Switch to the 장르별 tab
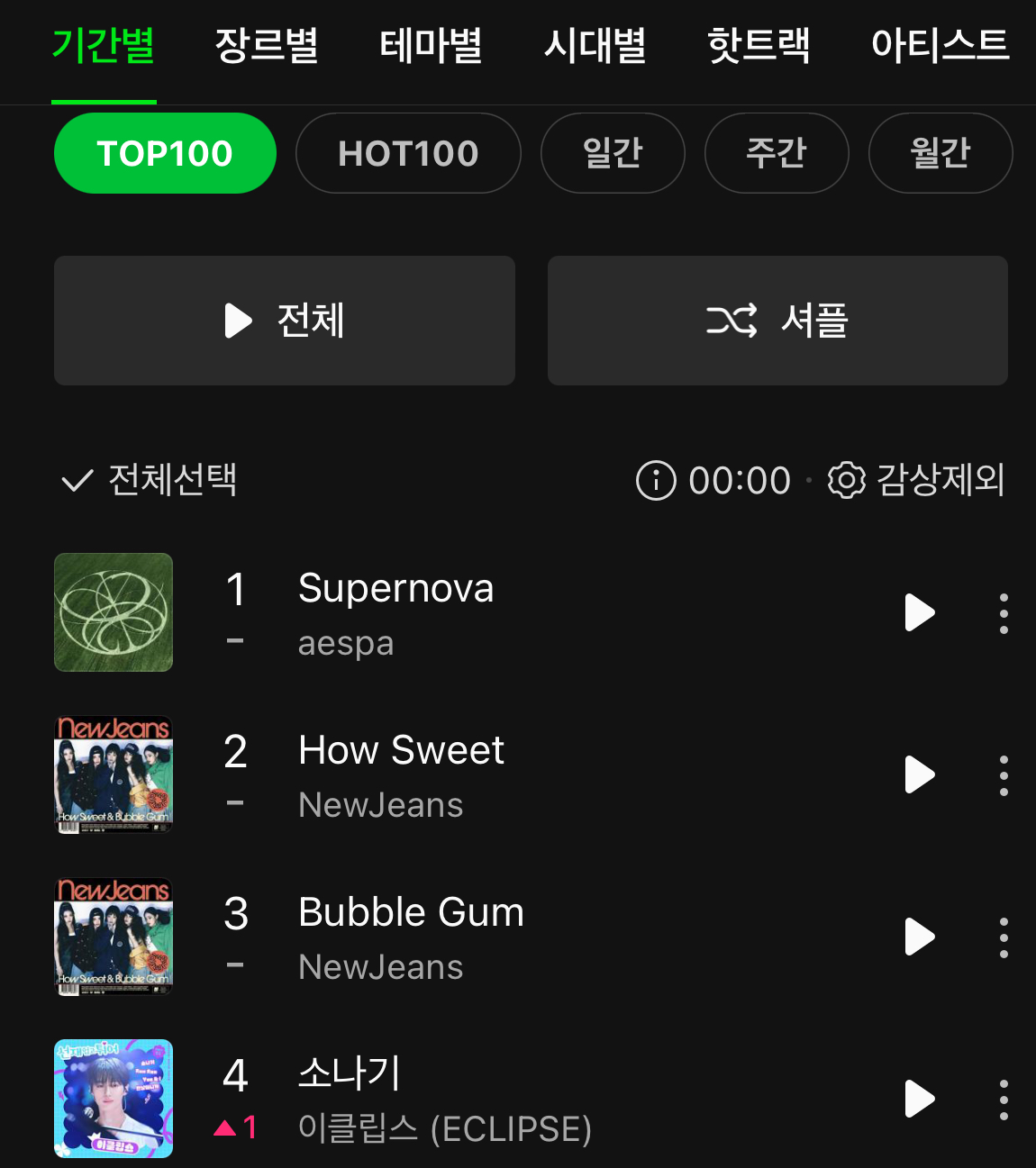 pyautogui.click(x=267, y=45)
